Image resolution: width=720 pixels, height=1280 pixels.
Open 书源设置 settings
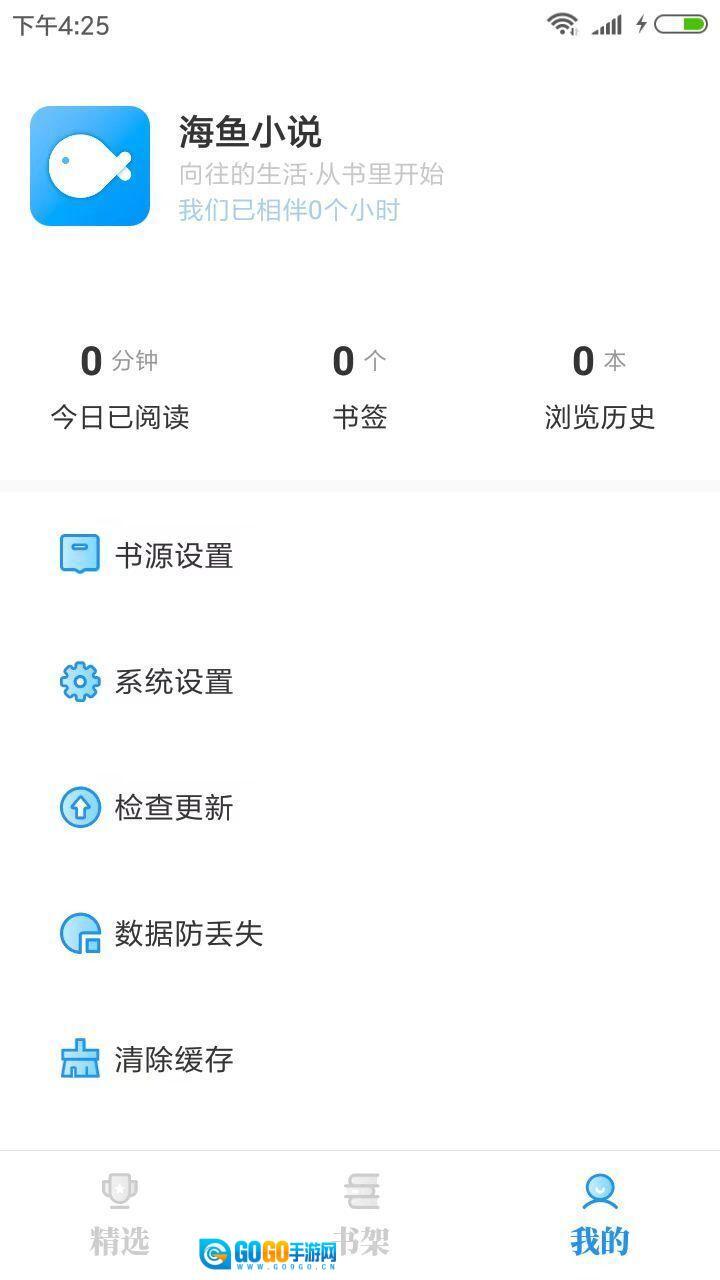[x=173, y=555]
